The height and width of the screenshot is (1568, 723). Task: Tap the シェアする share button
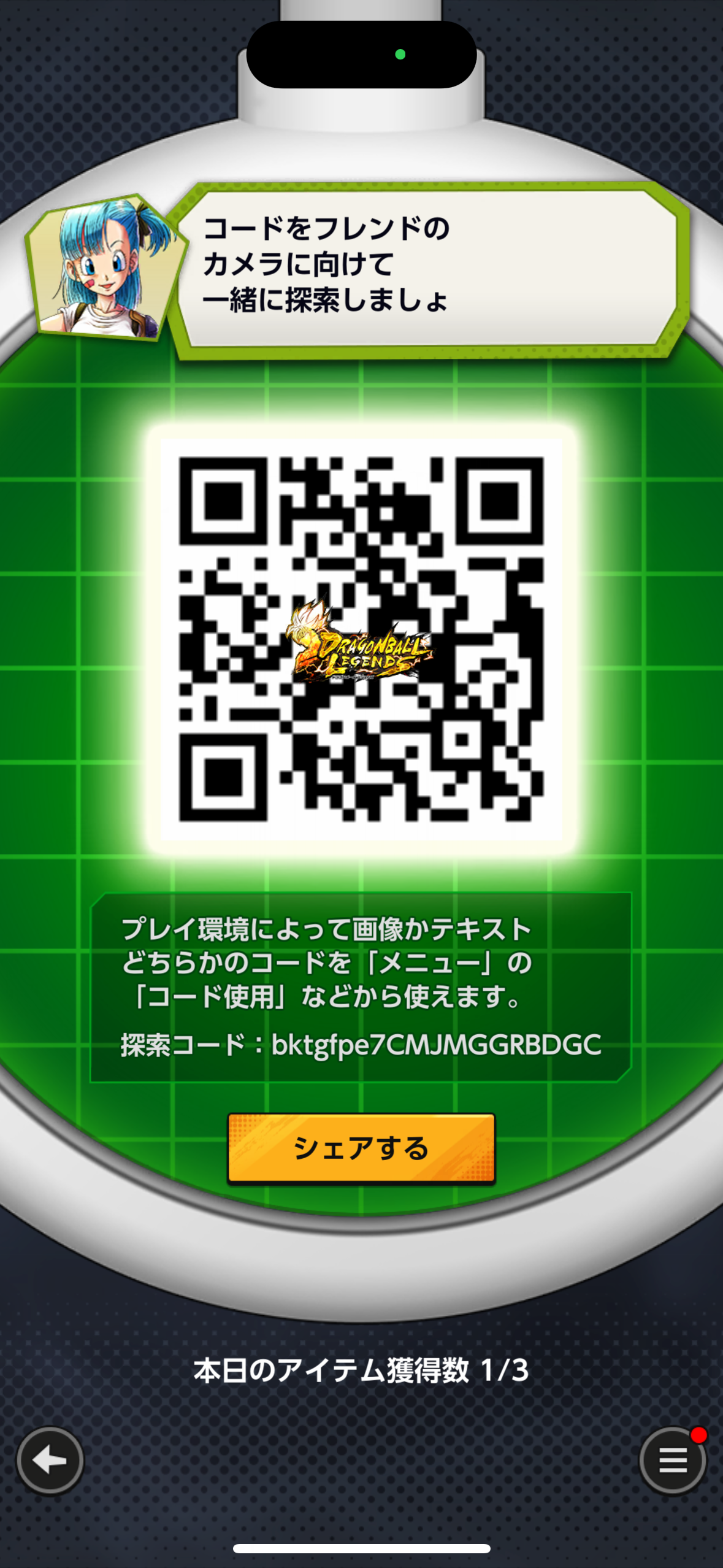tap(361, 1148)
